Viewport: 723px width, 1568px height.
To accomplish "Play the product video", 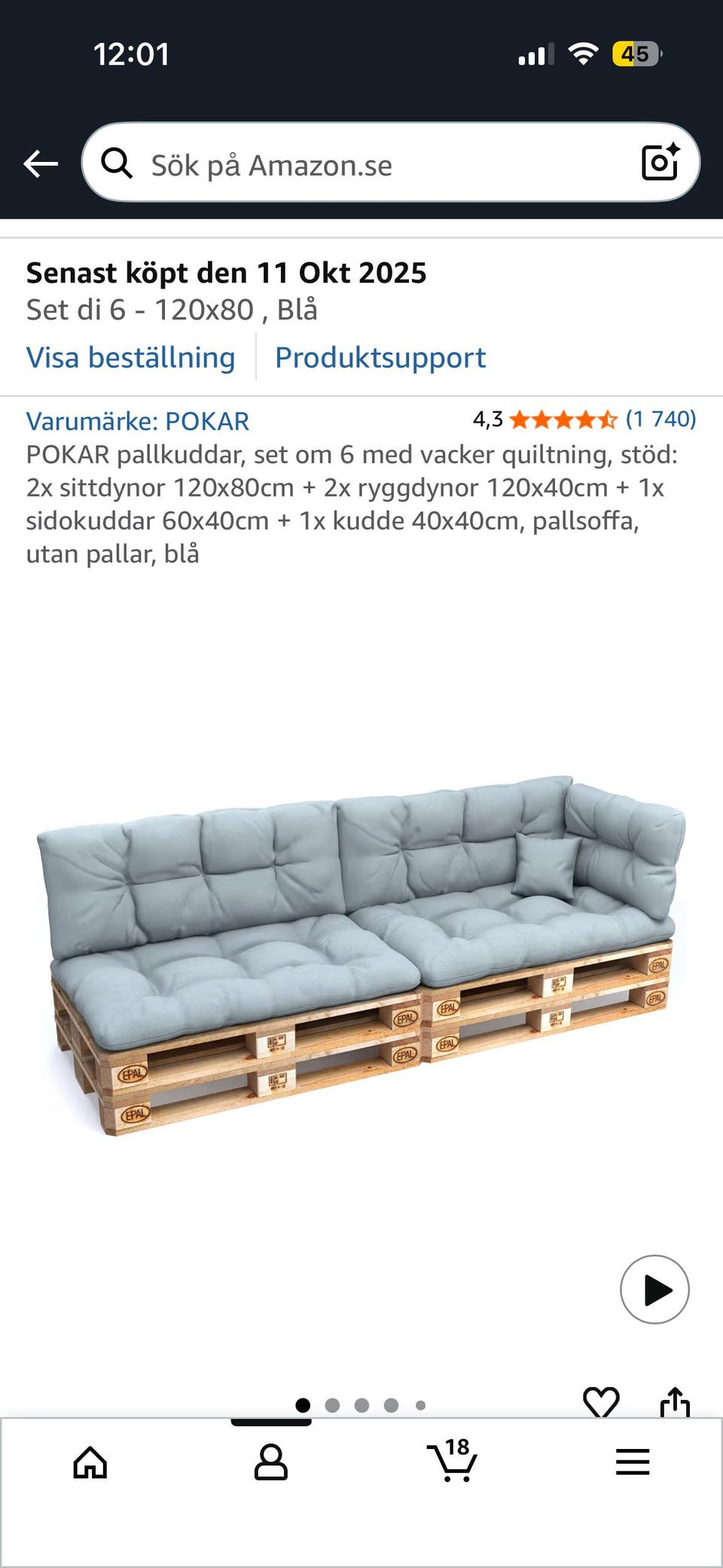I will pyautogui.click(x=657, y=1288).
